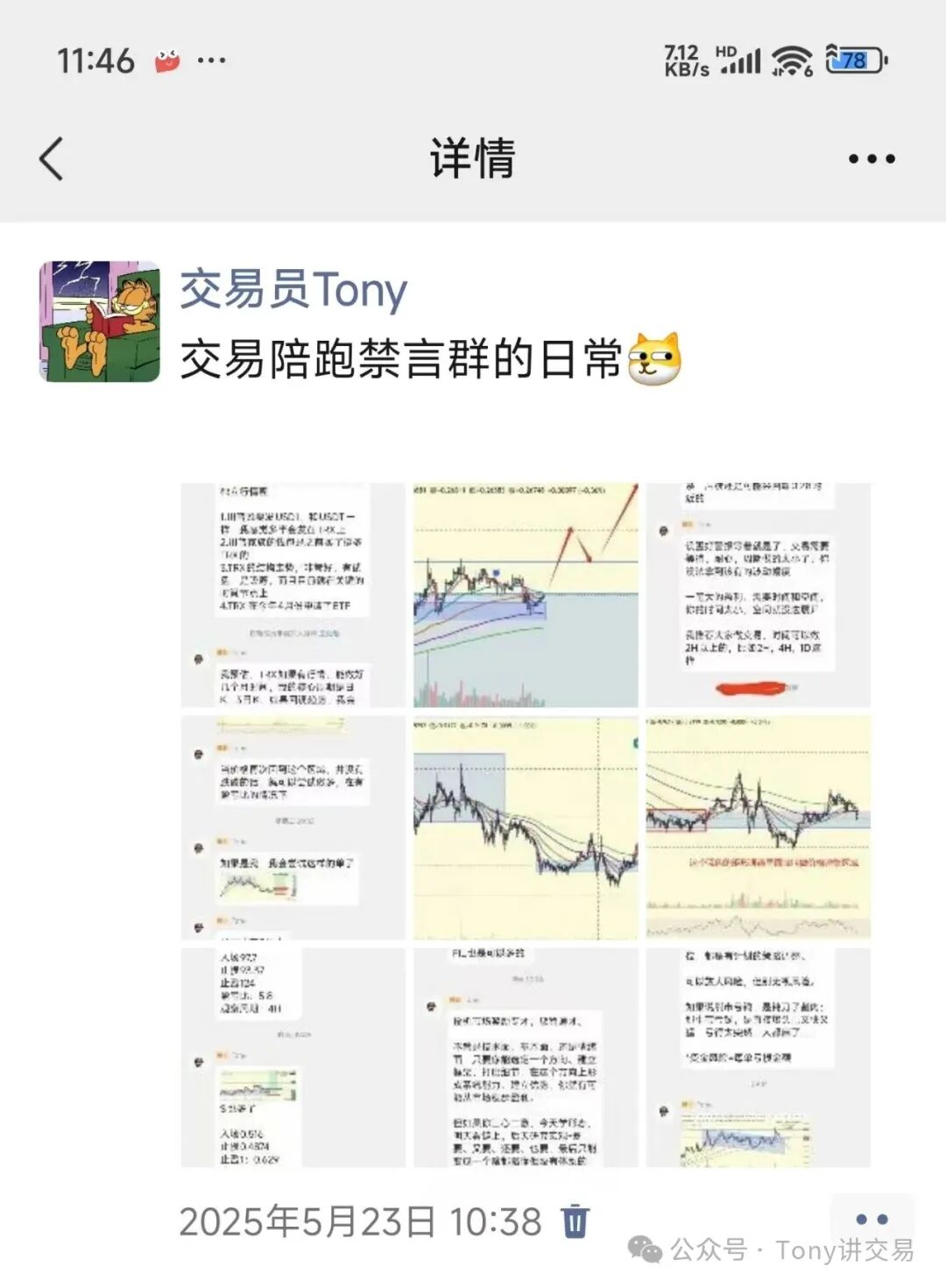View the profile of 交易员Tony
This screenshot has height=1288, width=946.
tap(293, 290)
